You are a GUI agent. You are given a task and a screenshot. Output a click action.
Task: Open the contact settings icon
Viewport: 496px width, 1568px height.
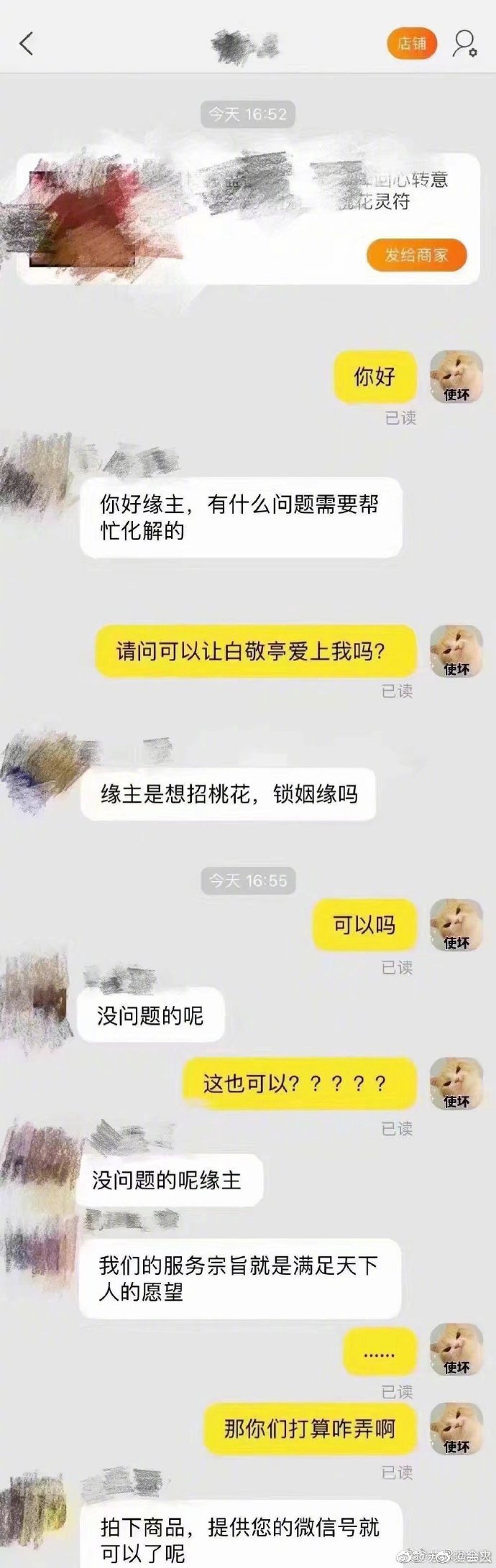pos(464,44)
